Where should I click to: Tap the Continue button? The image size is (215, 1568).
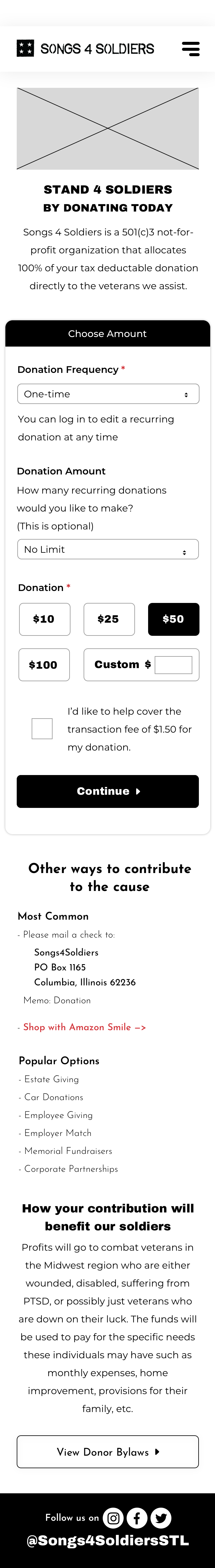(x=108, y=791)
